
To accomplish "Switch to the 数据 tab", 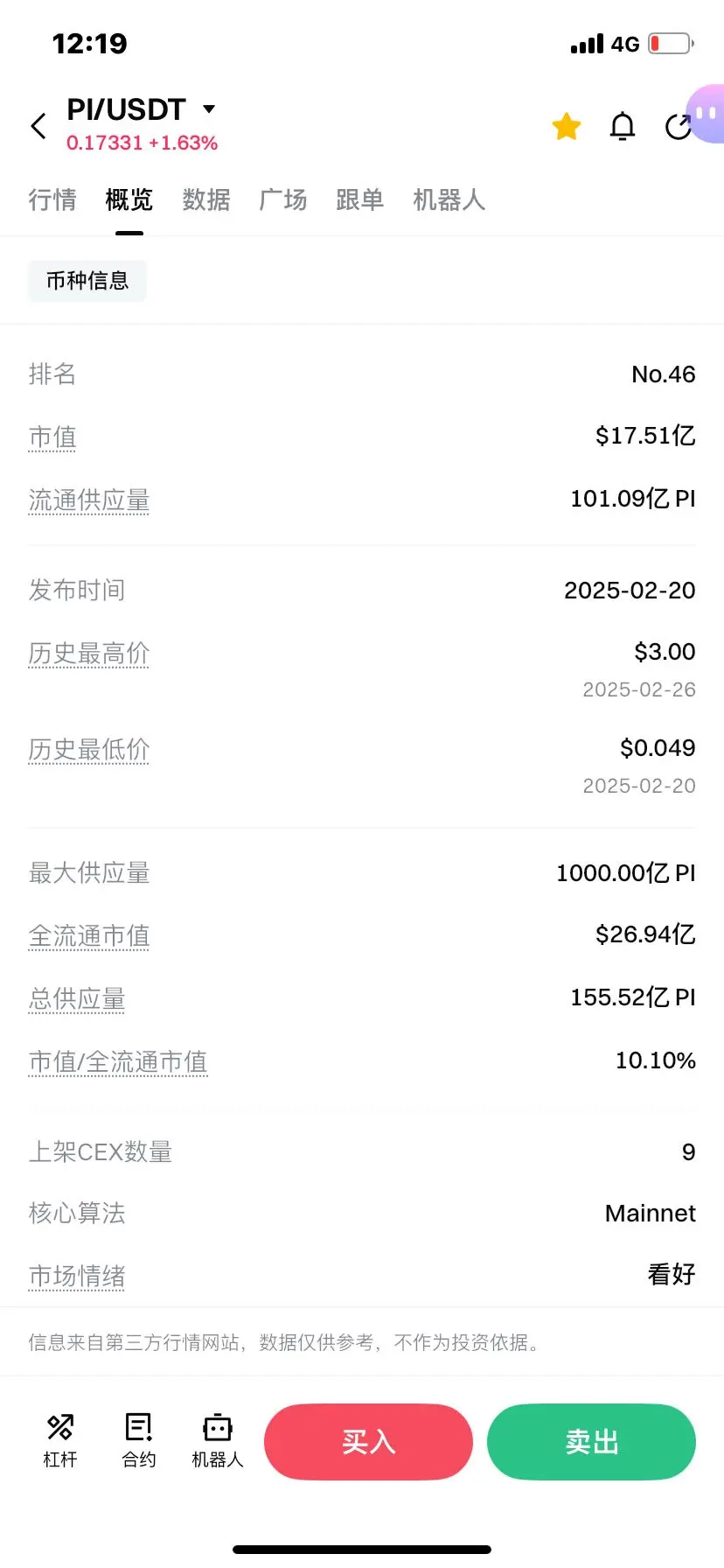I will 205,200.
